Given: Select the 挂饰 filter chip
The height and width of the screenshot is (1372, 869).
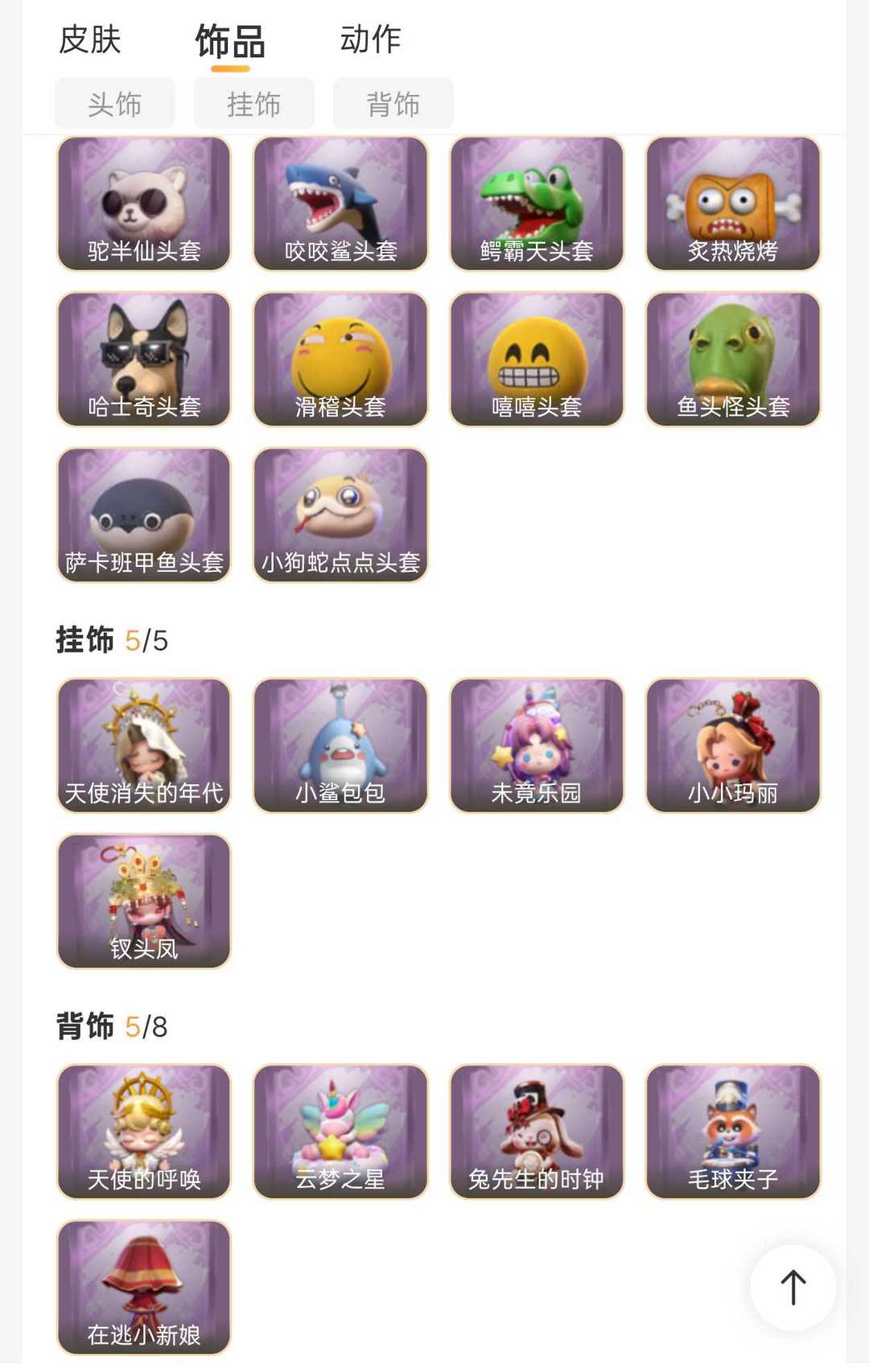Looking at the screenshot, I should [254, 104].
